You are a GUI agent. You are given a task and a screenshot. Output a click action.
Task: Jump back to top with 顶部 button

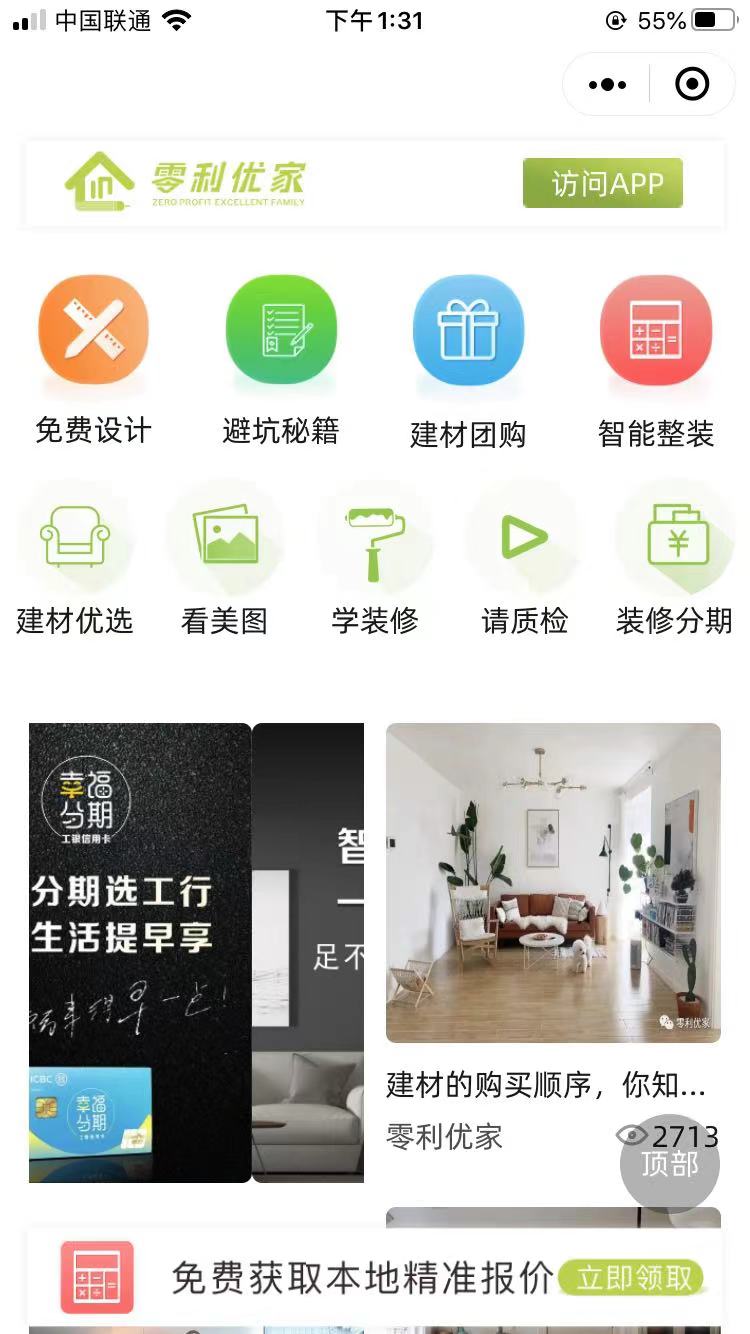click(x=669, y=1163)
